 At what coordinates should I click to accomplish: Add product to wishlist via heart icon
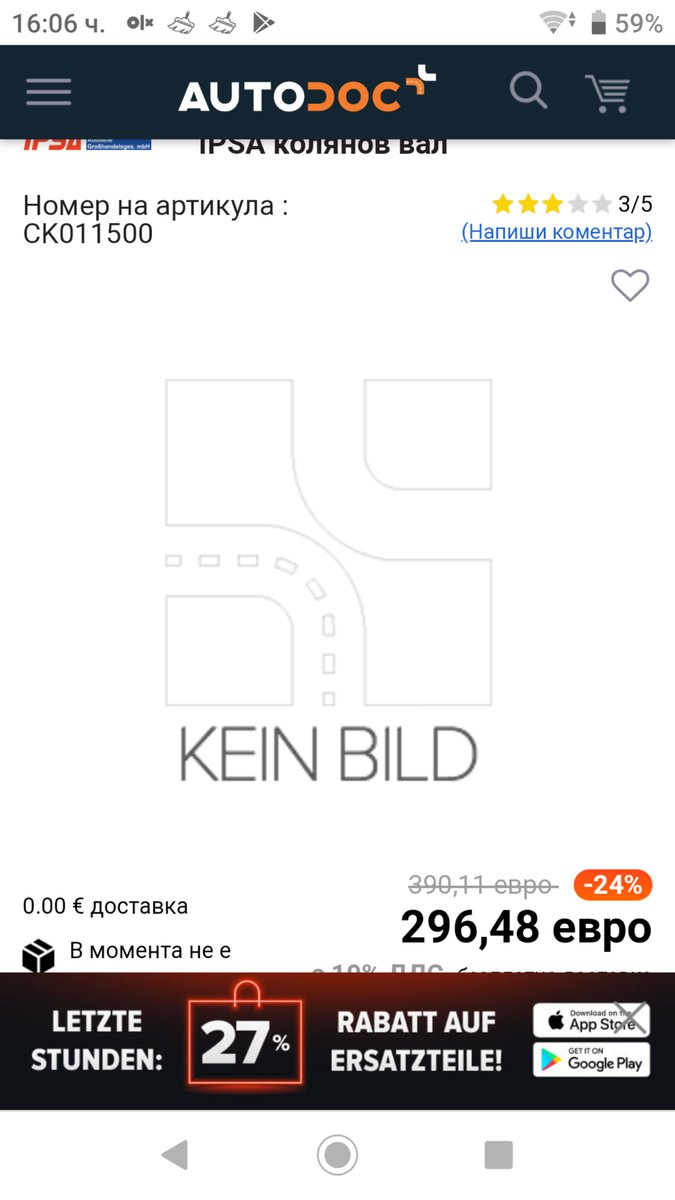(x=630, y=286)
